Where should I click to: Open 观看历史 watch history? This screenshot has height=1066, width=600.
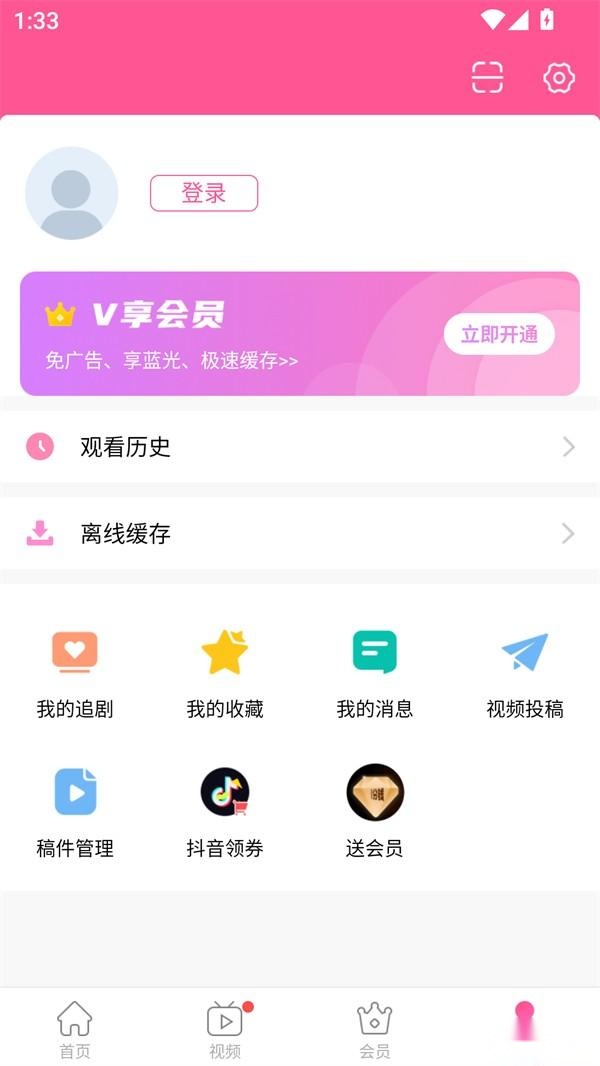pos(300,447)
